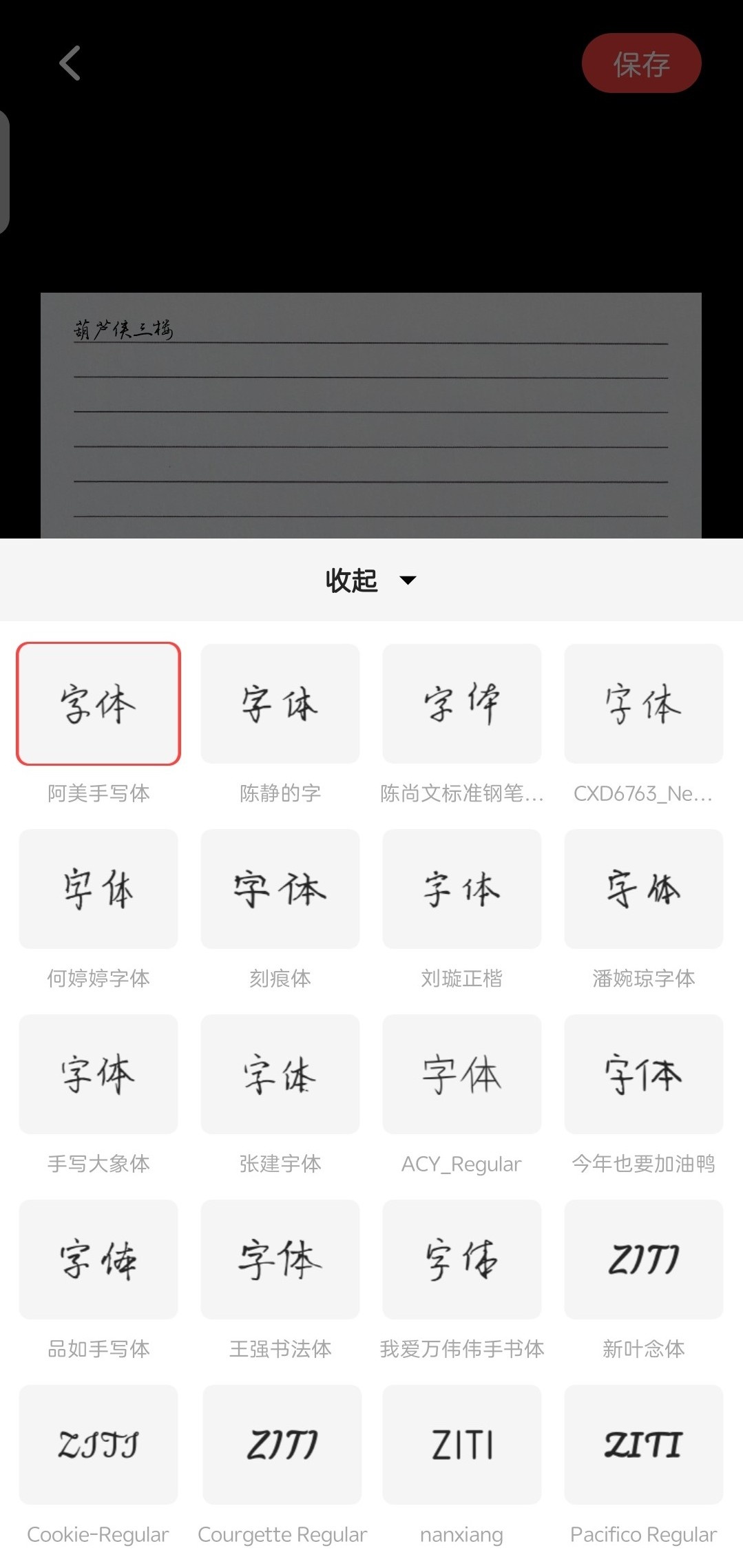Choose the 王强书法体 font
Screen dimensions: 743x1568
[280, 1259]
